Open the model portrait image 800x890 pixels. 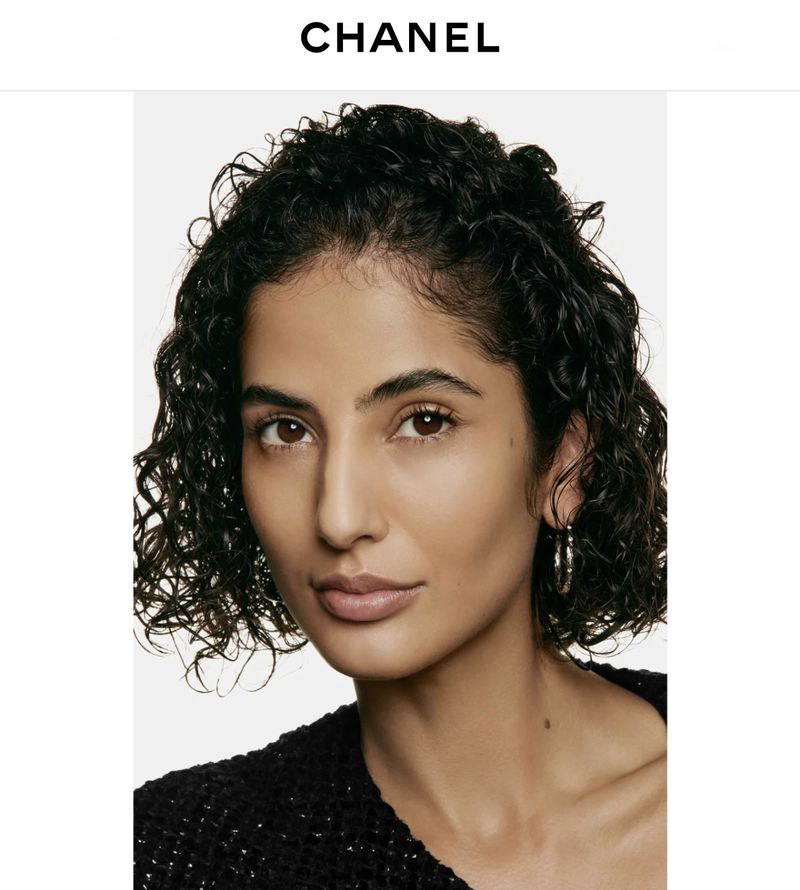coord(400,490)
